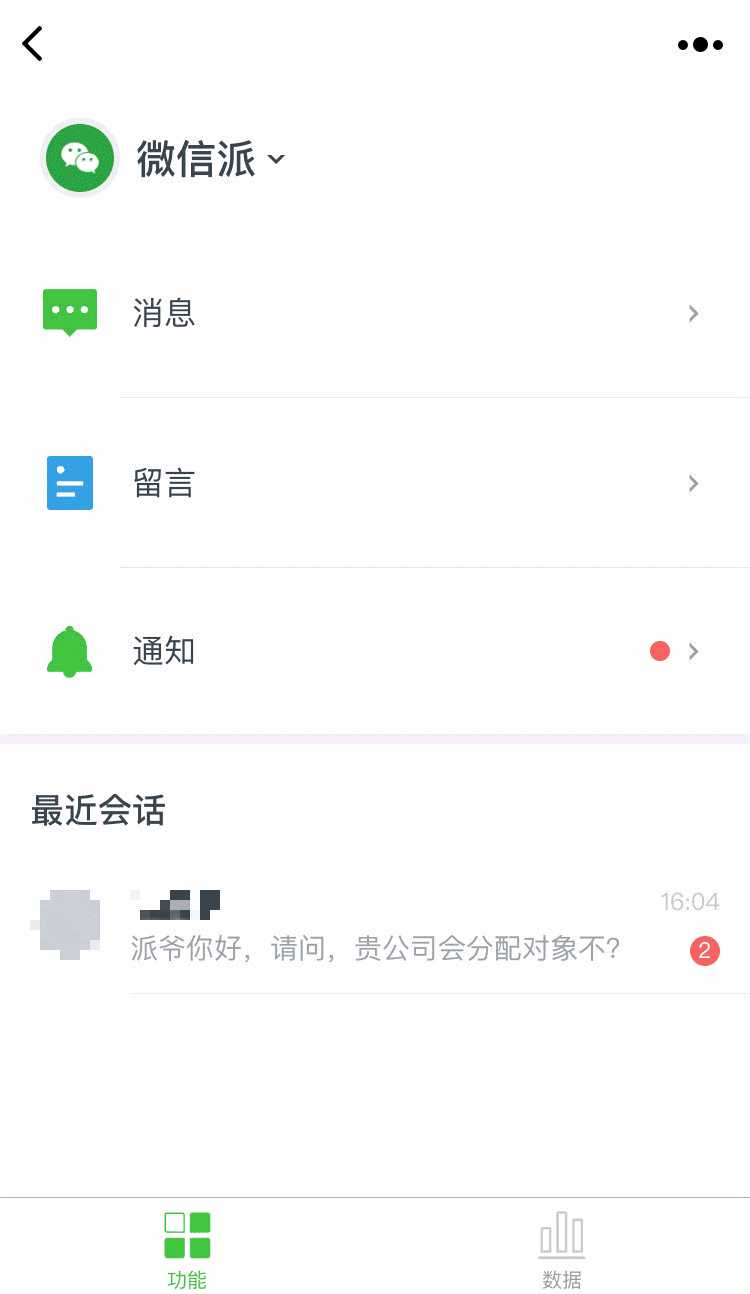This screenshot has width=750, height=1294.
Task: Open the 数据 statistics chart icon
Action: point(561,1235)
